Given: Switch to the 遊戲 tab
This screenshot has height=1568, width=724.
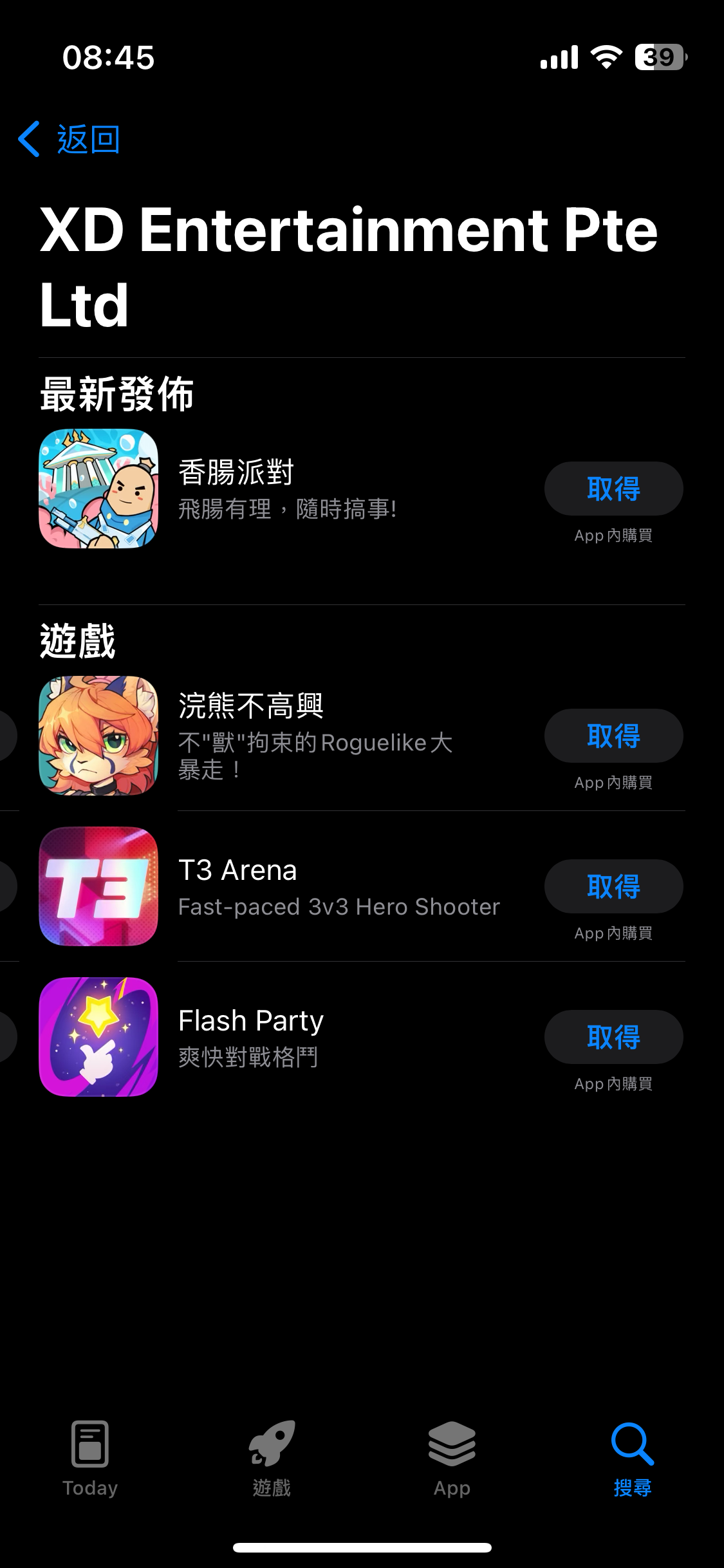Looking at the screenshot, I should 271,1468.
